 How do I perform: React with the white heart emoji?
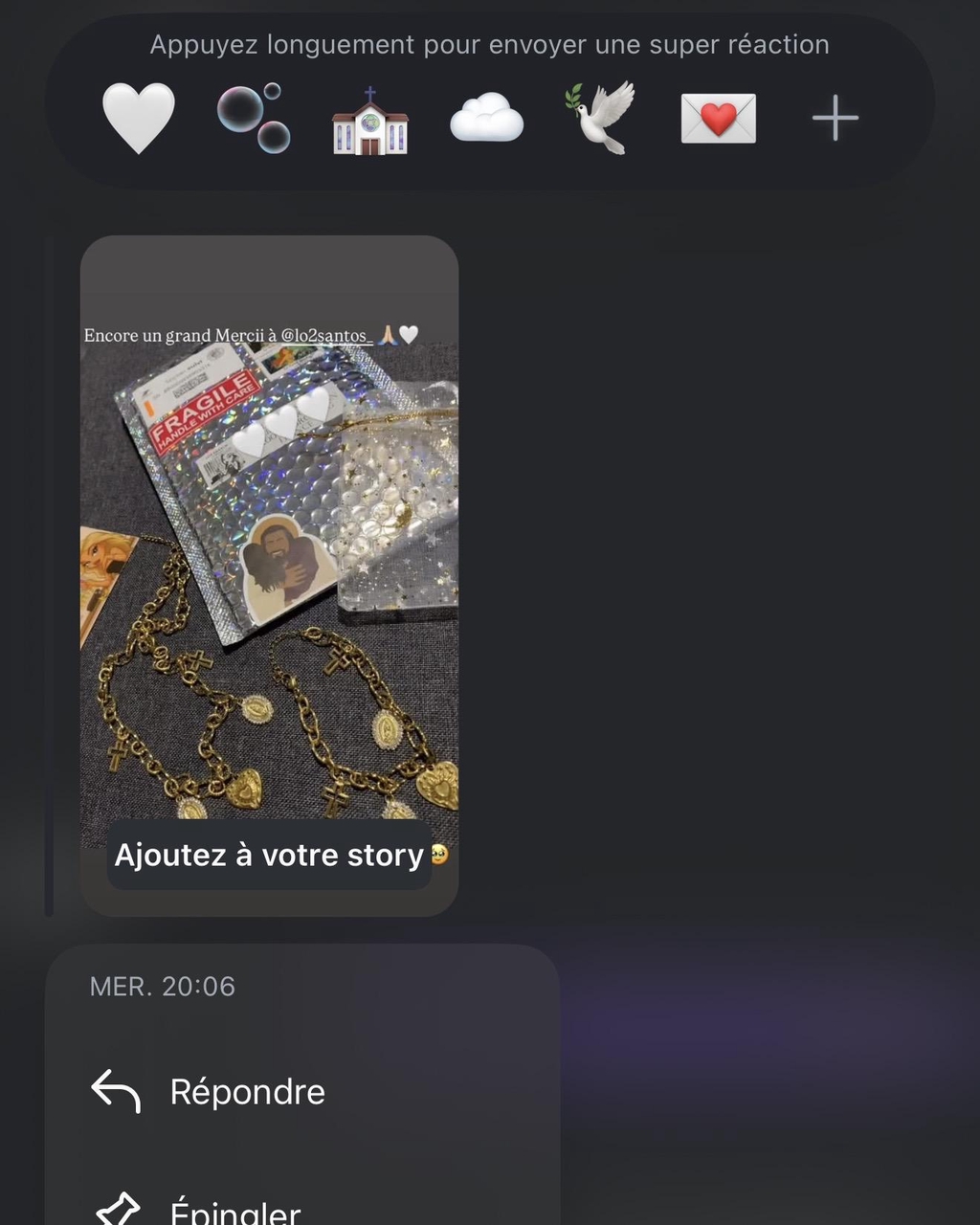click(x=138, y=118)
